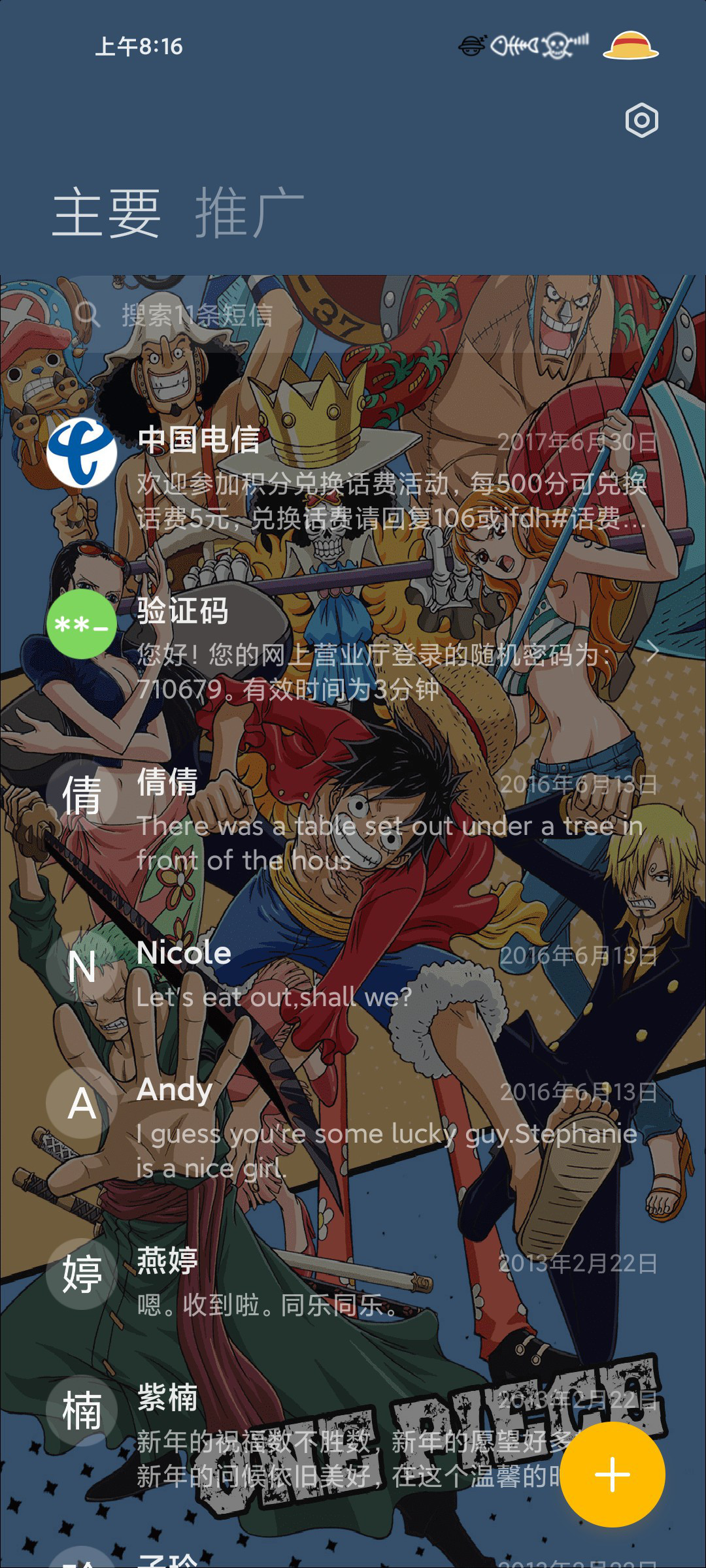The height and width of the screenshot is (1568, 706).
Task: Open the 验证码 verification code thread
Action: coord(353,651)
